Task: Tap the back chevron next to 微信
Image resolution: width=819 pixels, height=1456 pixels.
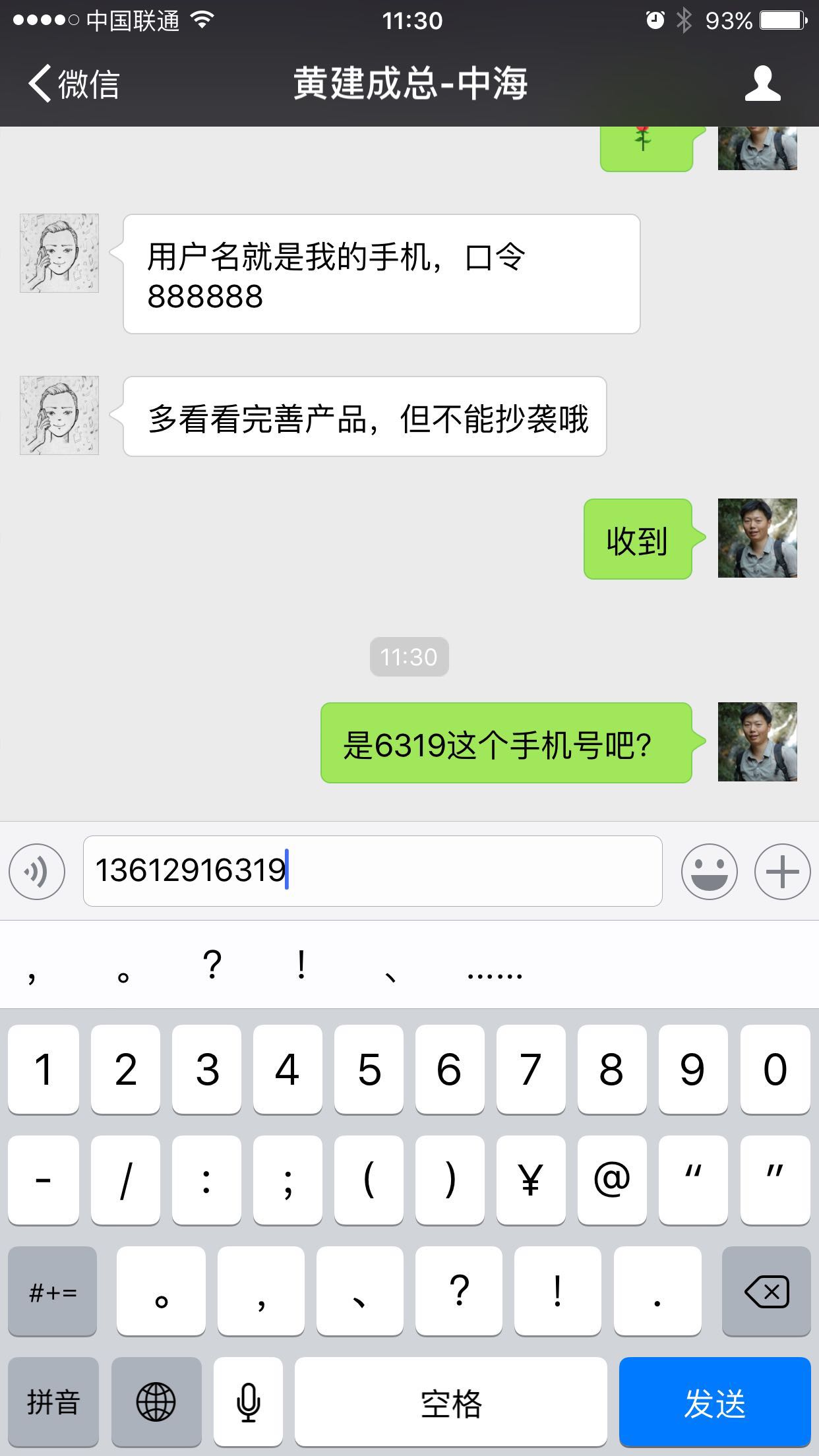Action: click(x=41, y=84)
